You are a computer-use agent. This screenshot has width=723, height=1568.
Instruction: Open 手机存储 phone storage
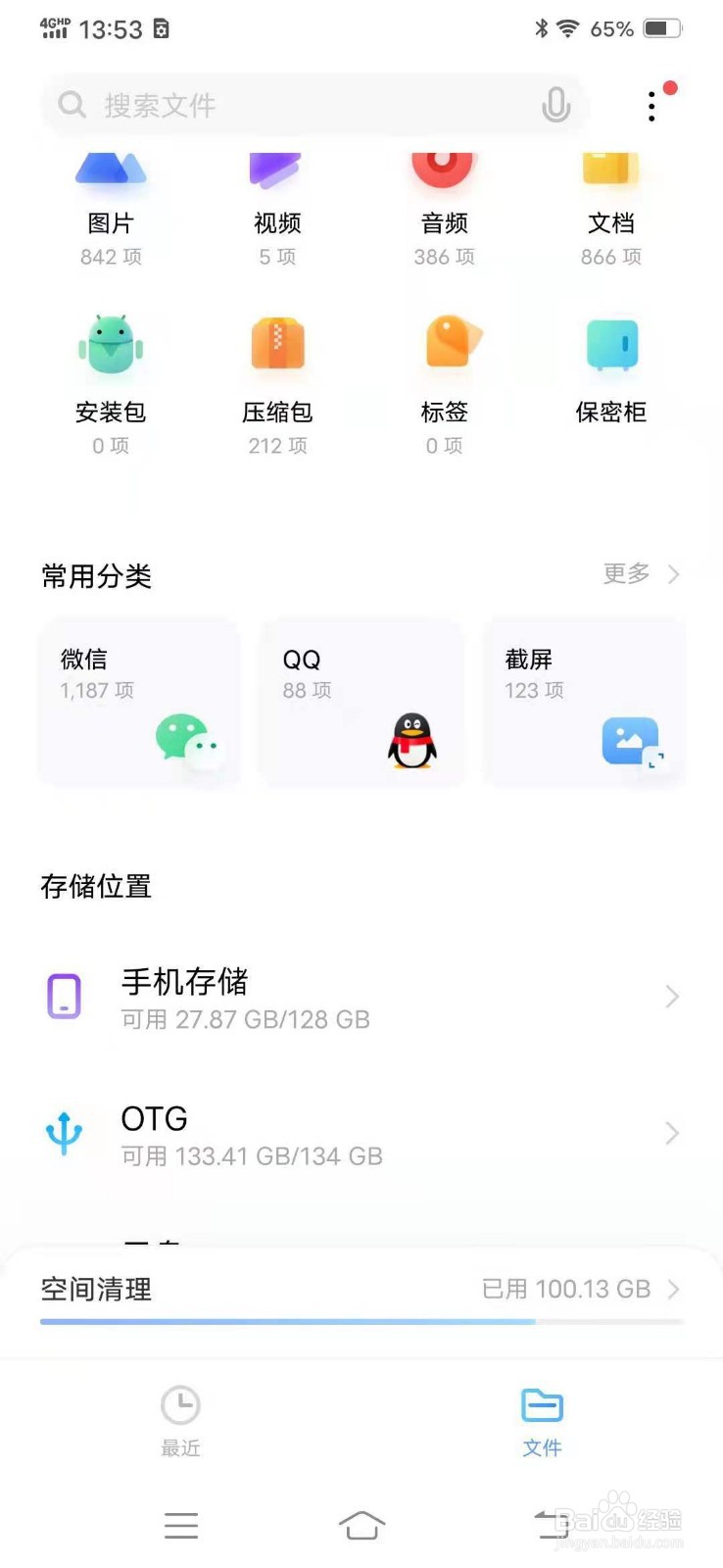pyautogui.click(x=361, y=997)
